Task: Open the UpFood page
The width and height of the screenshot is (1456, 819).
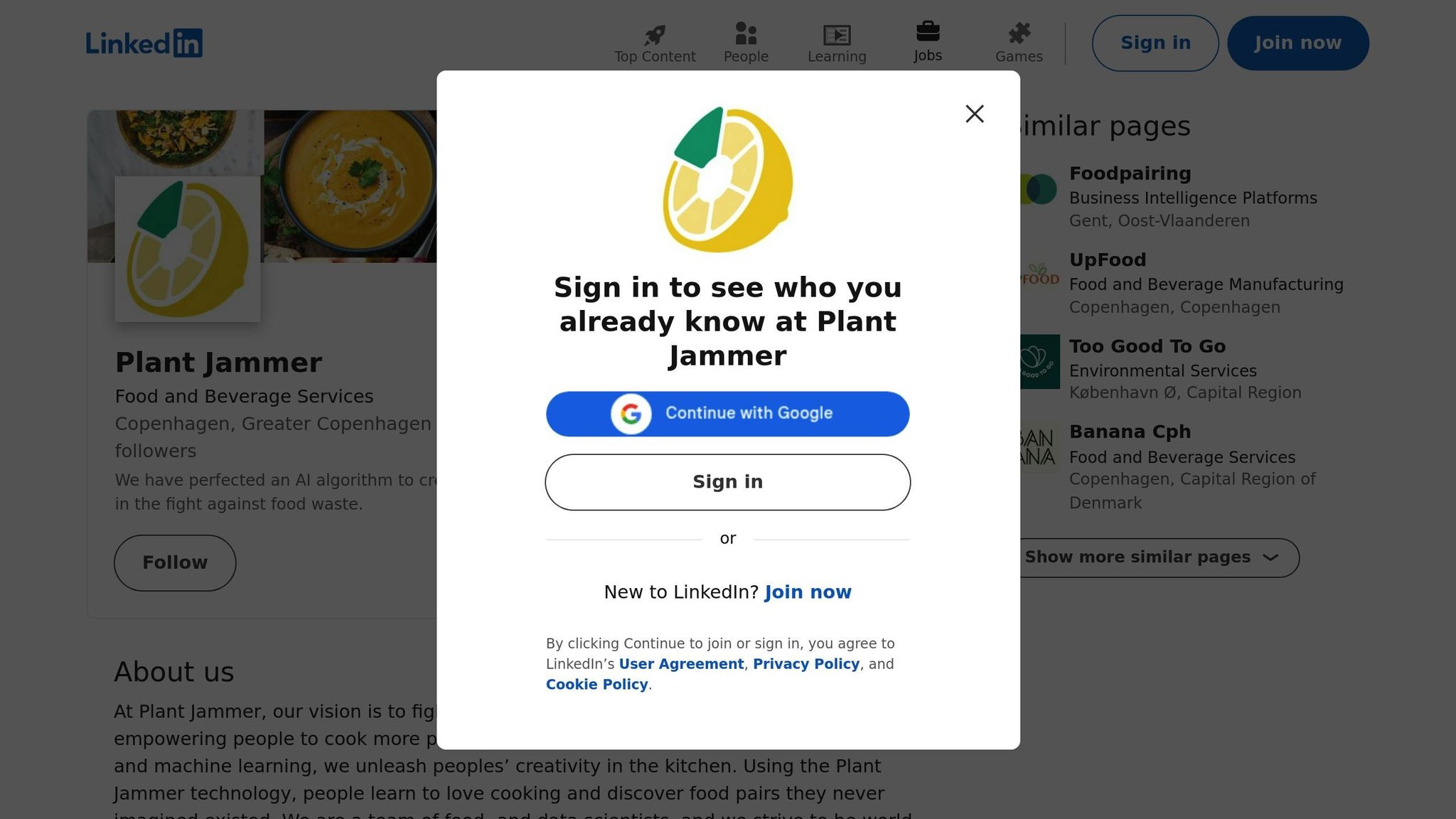Action: coord(1107,260)
